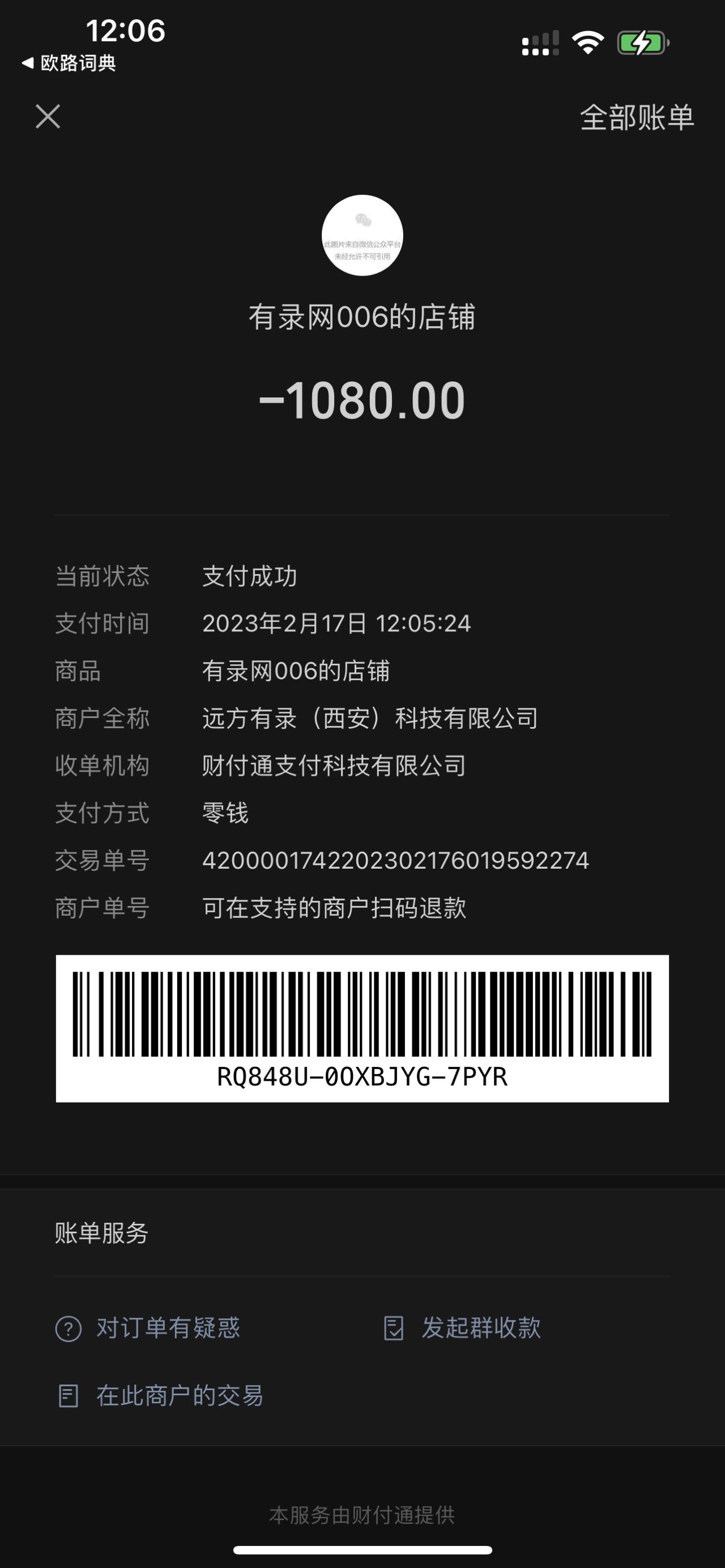View 在此商户的交易 transactions
This screenshot has width=725, height=1568.
[x=161, y=1395]
